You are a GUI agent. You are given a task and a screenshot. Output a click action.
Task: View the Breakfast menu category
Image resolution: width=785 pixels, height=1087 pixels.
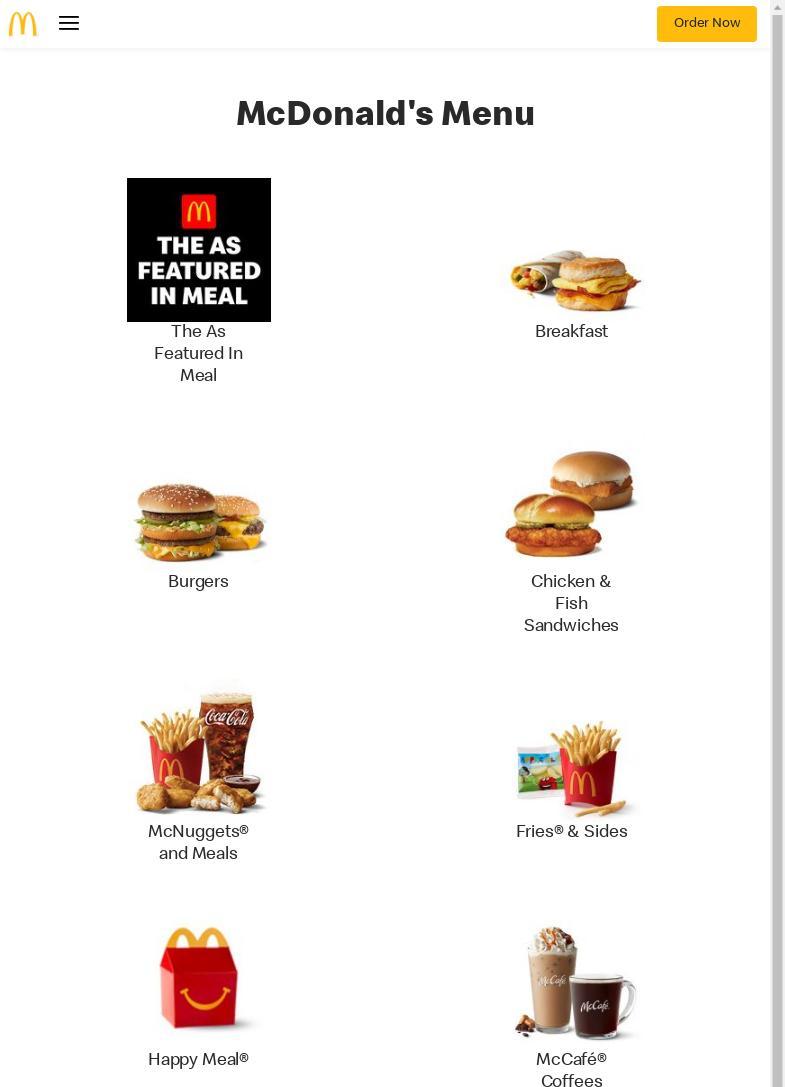572,281
